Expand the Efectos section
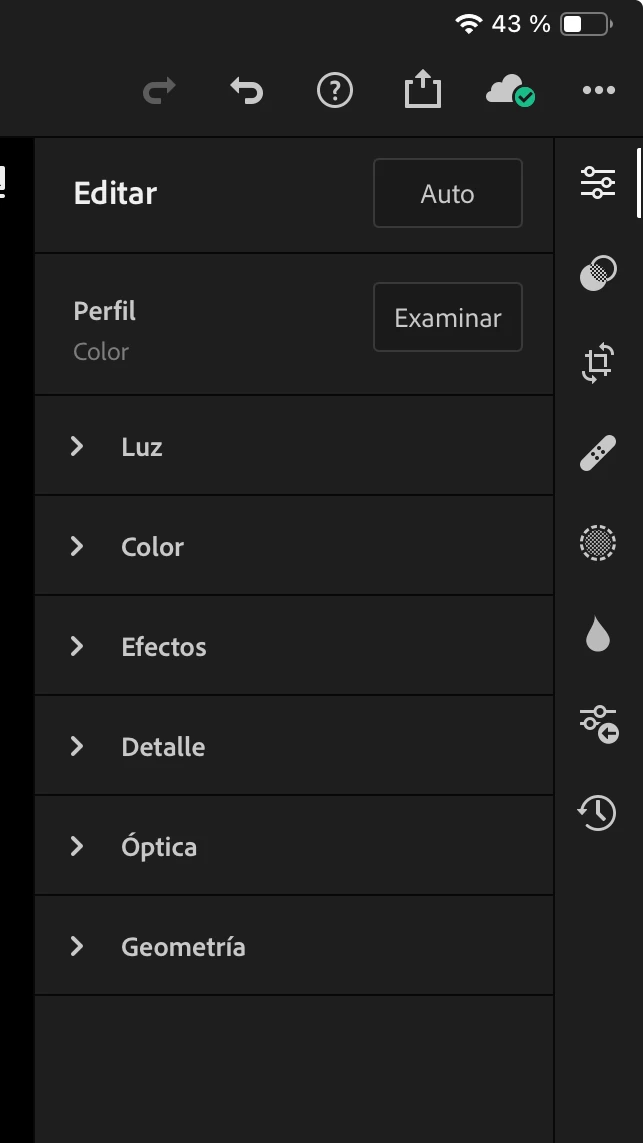The image size is (643, 1143). 293,646
